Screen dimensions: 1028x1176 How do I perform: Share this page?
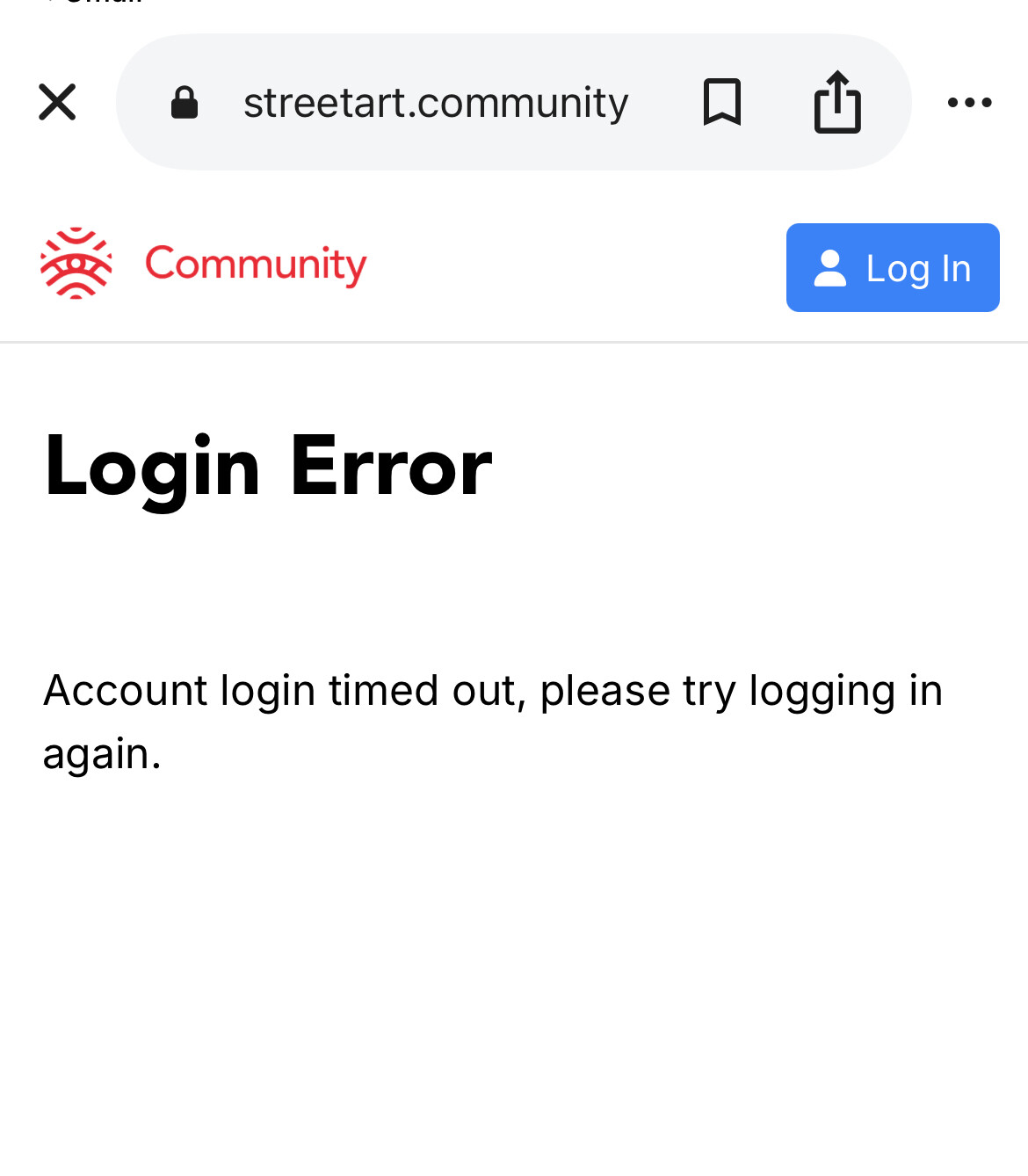(x=837, y=102)
